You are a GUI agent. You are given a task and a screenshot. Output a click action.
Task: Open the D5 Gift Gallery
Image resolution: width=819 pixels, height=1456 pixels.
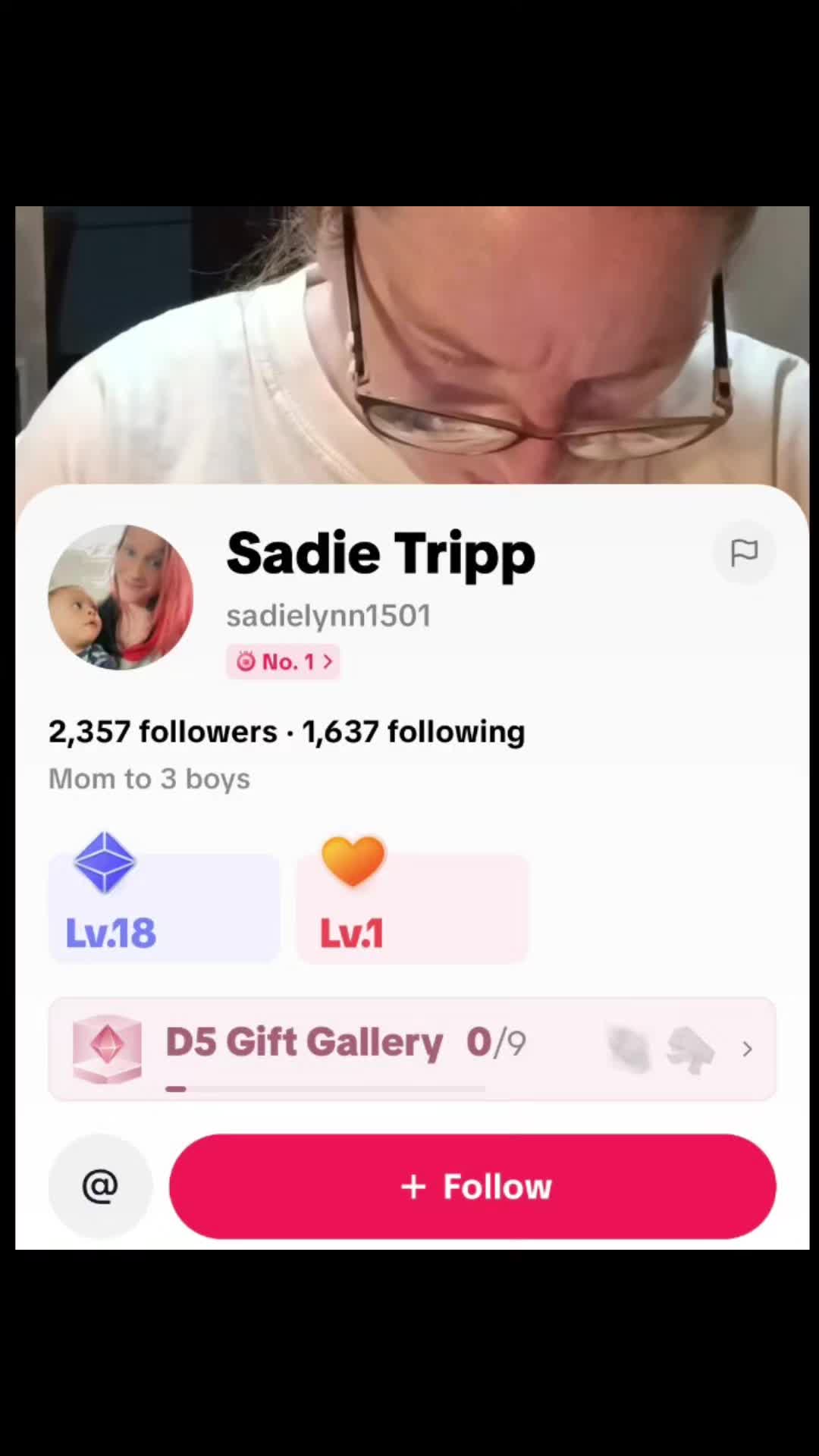click(x=412, y=1049)
